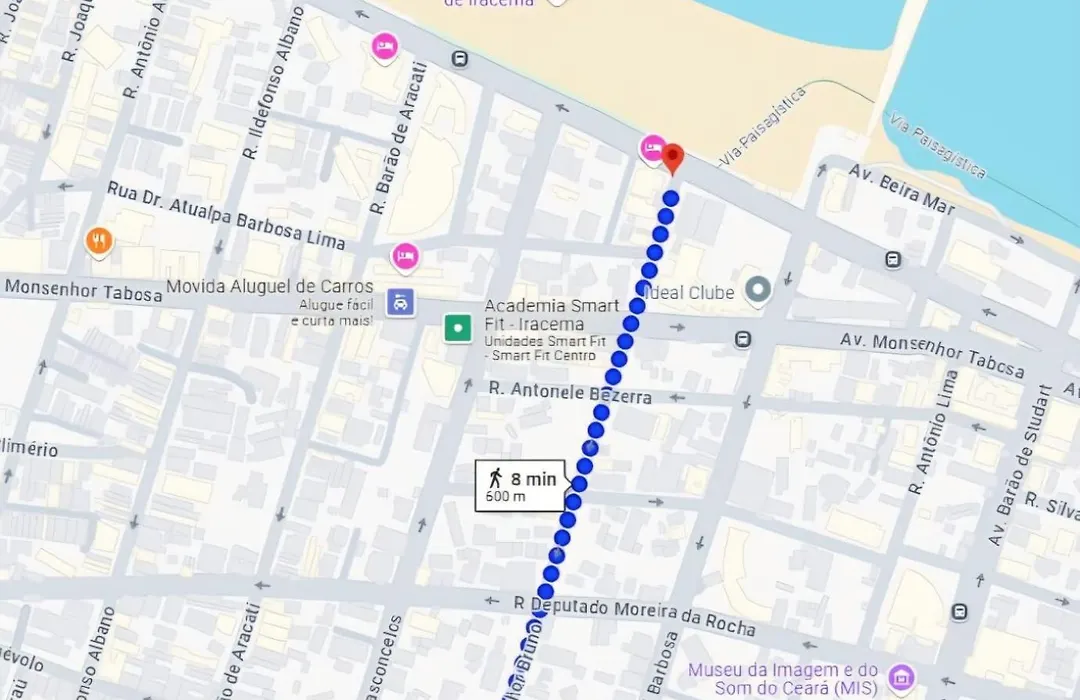1080x700 pixels.
Task: Open Museu da Imagem e do Som marker
Action: tap(901, 677)
